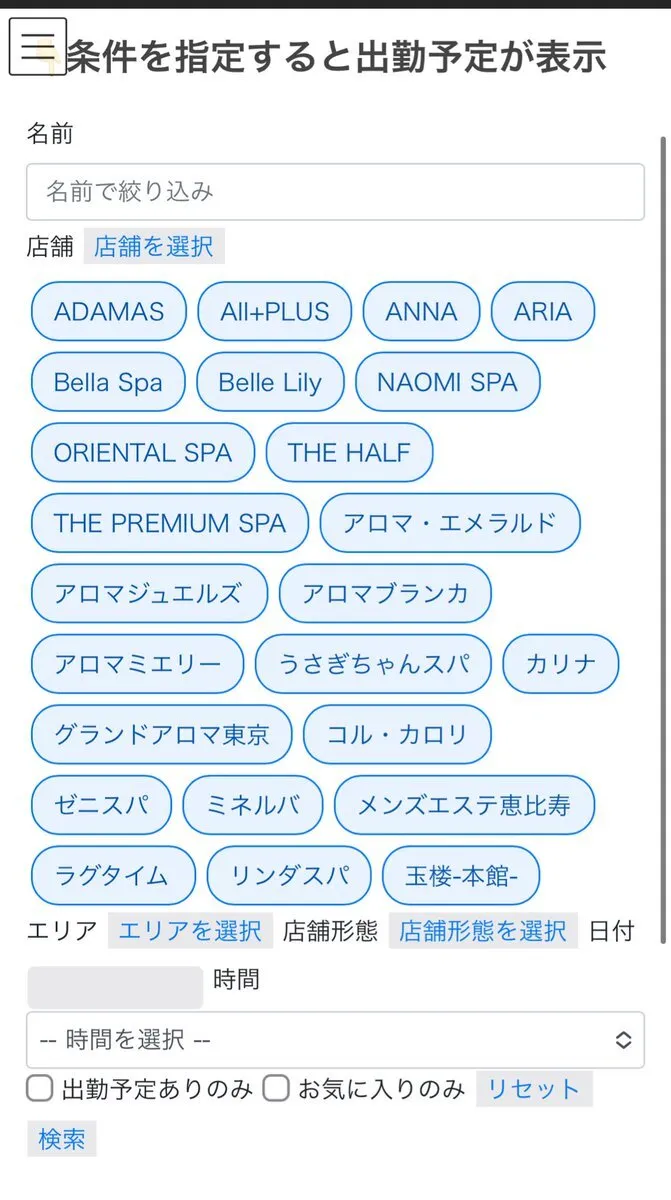Choose the All+PLUS chip
This screenshot has height=1200, width=671.
(x=275, y=311)
